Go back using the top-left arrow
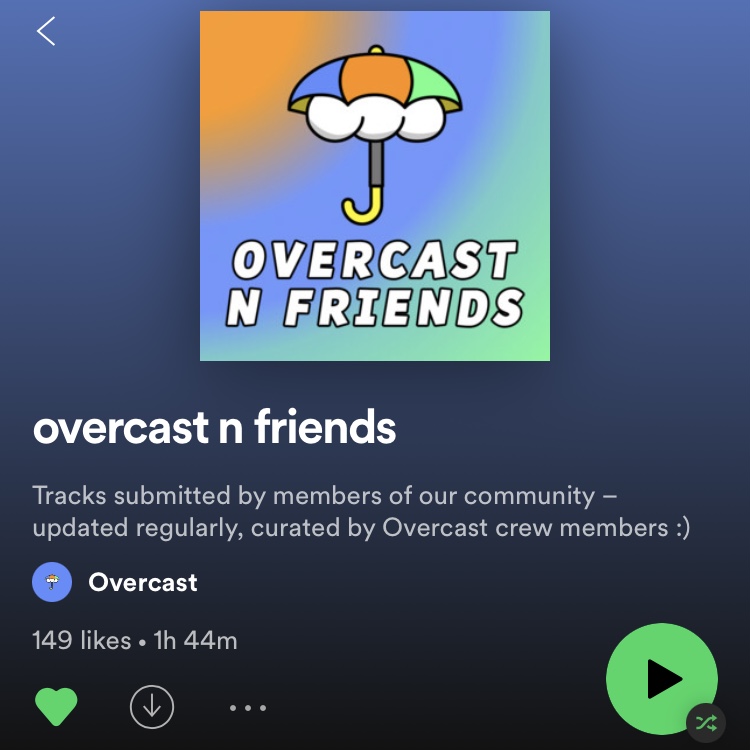The image size is (750, 750). point(46,31)
